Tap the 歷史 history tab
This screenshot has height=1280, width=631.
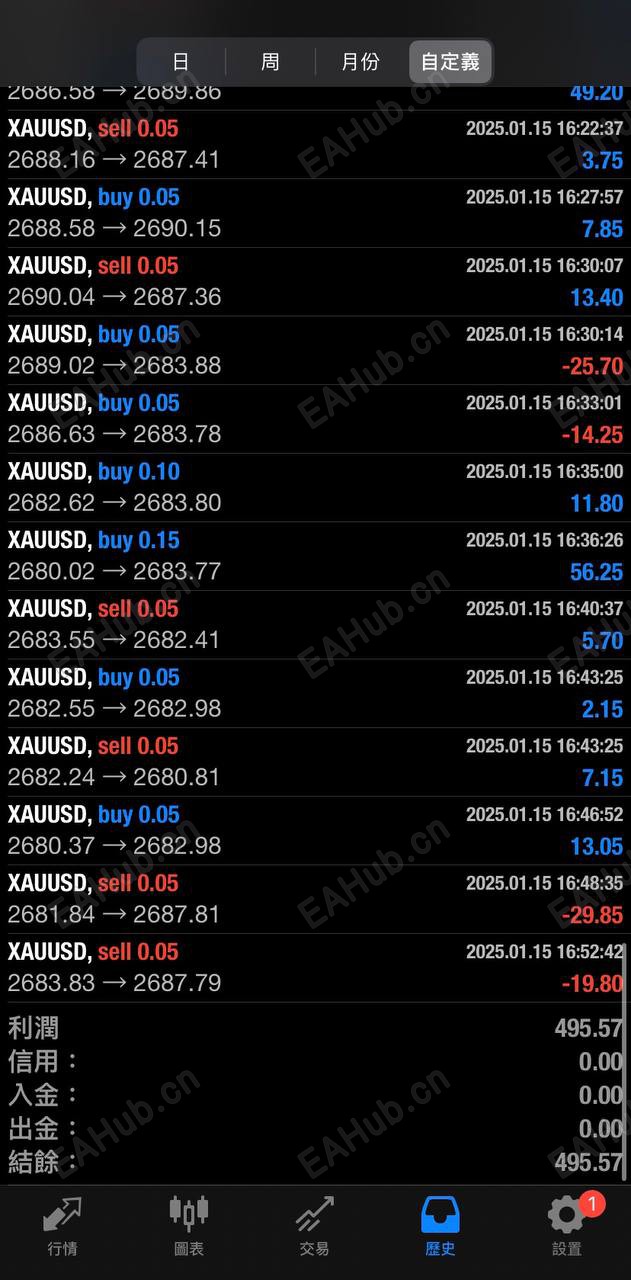coord(440,1226)
